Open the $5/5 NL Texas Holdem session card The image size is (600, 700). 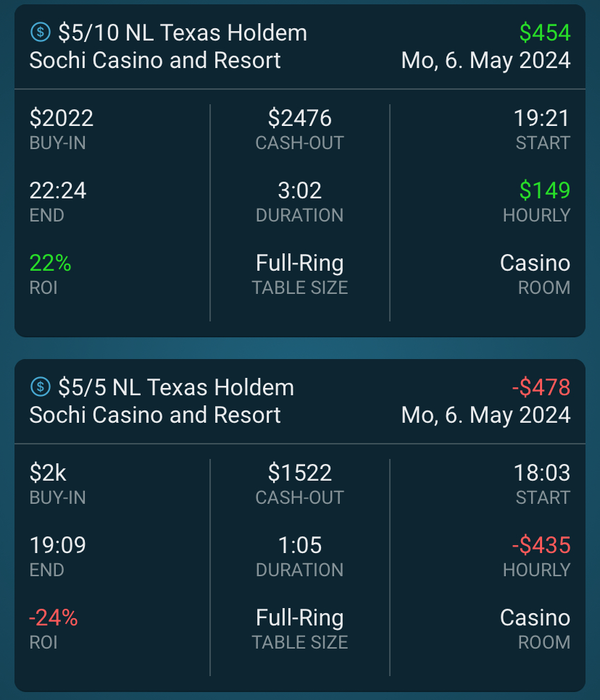pyautogui.click(x=300, y=525)
